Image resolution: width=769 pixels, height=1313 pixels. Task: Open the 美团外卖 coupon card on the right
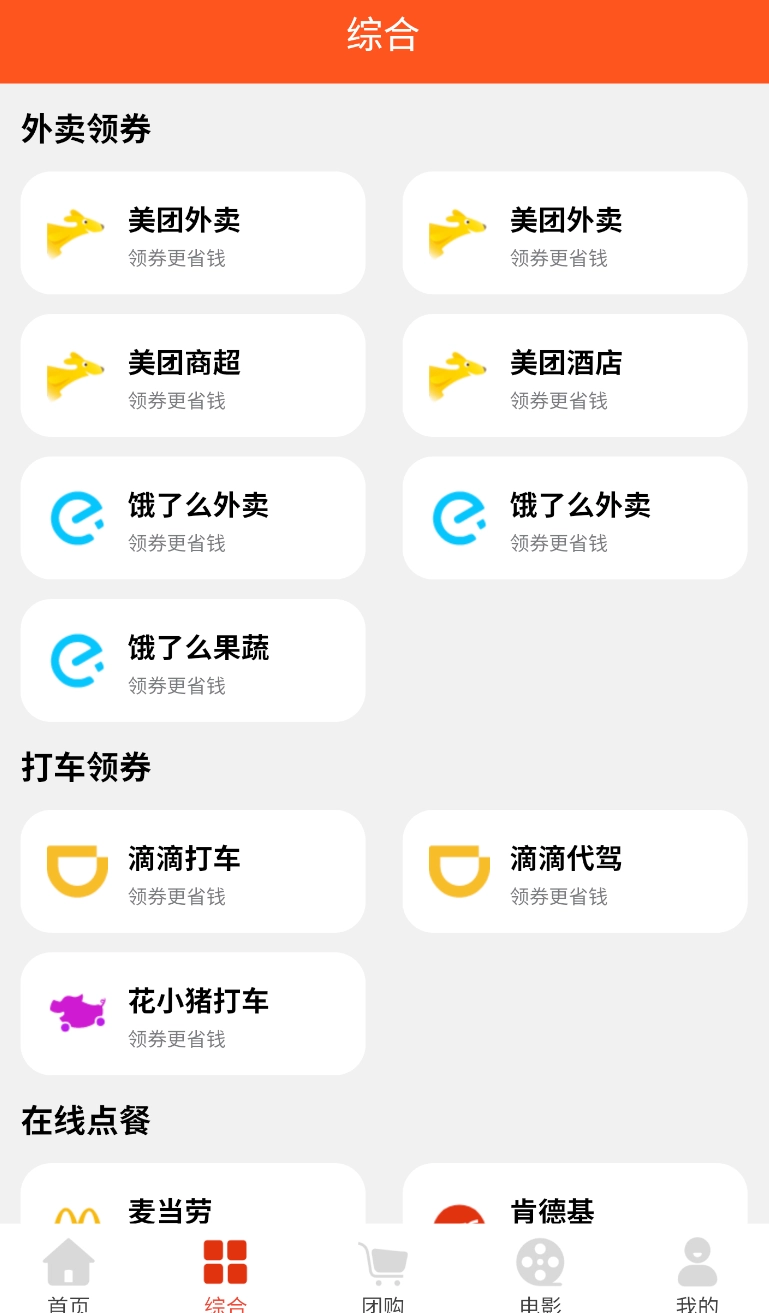click(575, 232)
